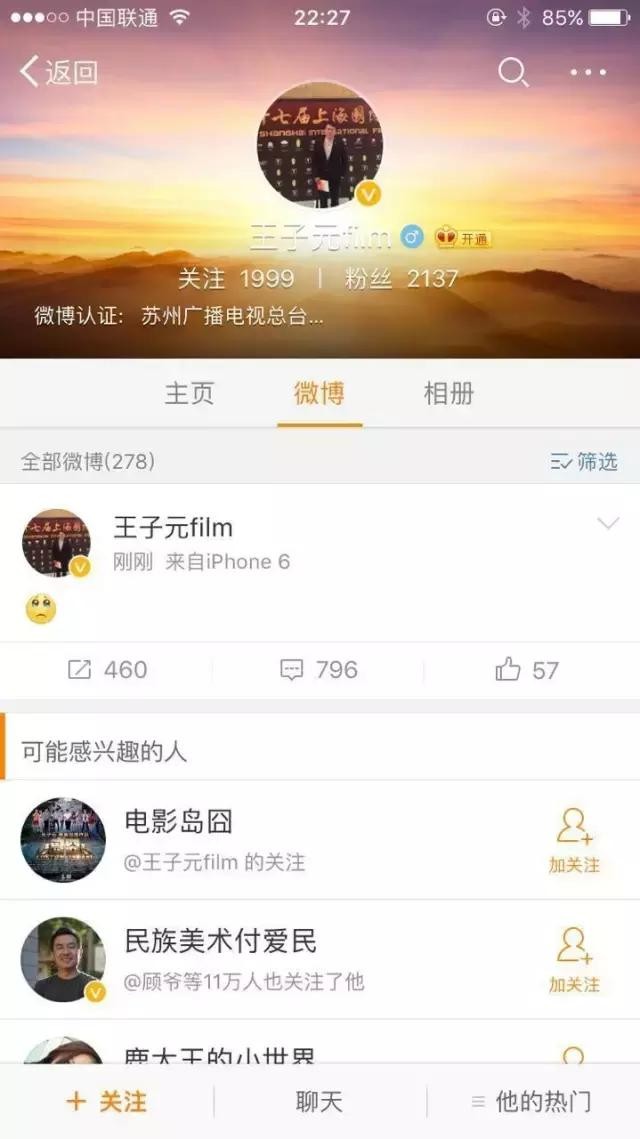Follow 民族美术付爱民 with 加关注
This screenshot has width=640, height=1139.
pyautogui.click(x=574, y=959)
